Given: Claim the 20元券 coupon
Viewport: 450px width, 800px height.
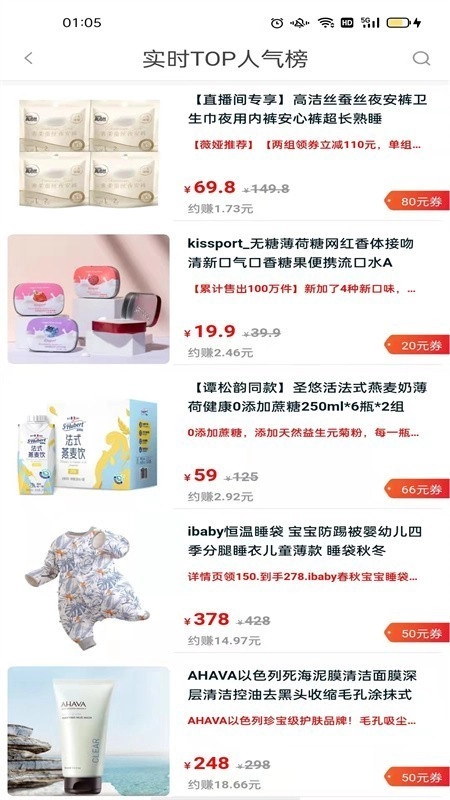Looking at the screenshot, I should click(x=417, y=345).
